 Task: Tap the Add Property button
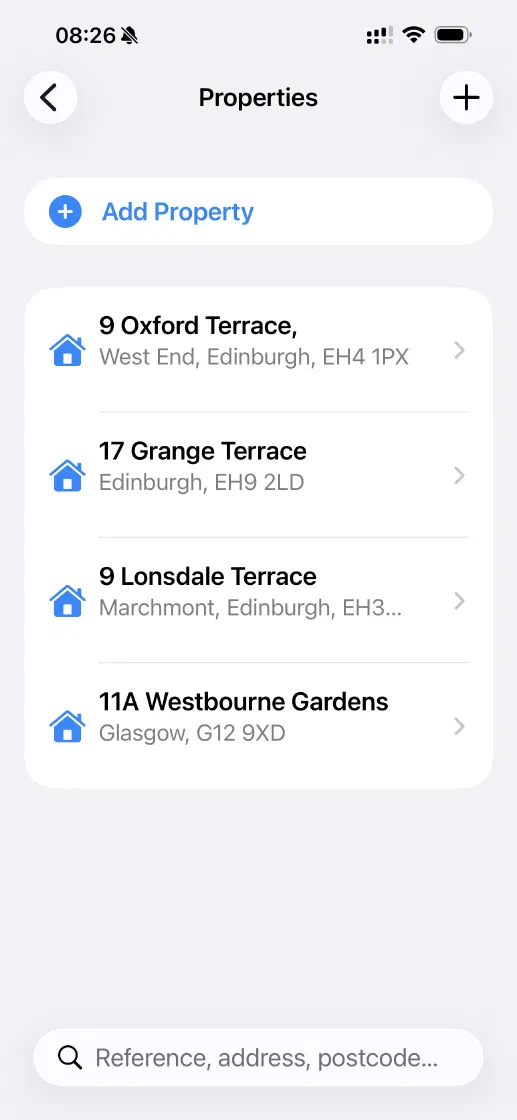click(258, 212)
